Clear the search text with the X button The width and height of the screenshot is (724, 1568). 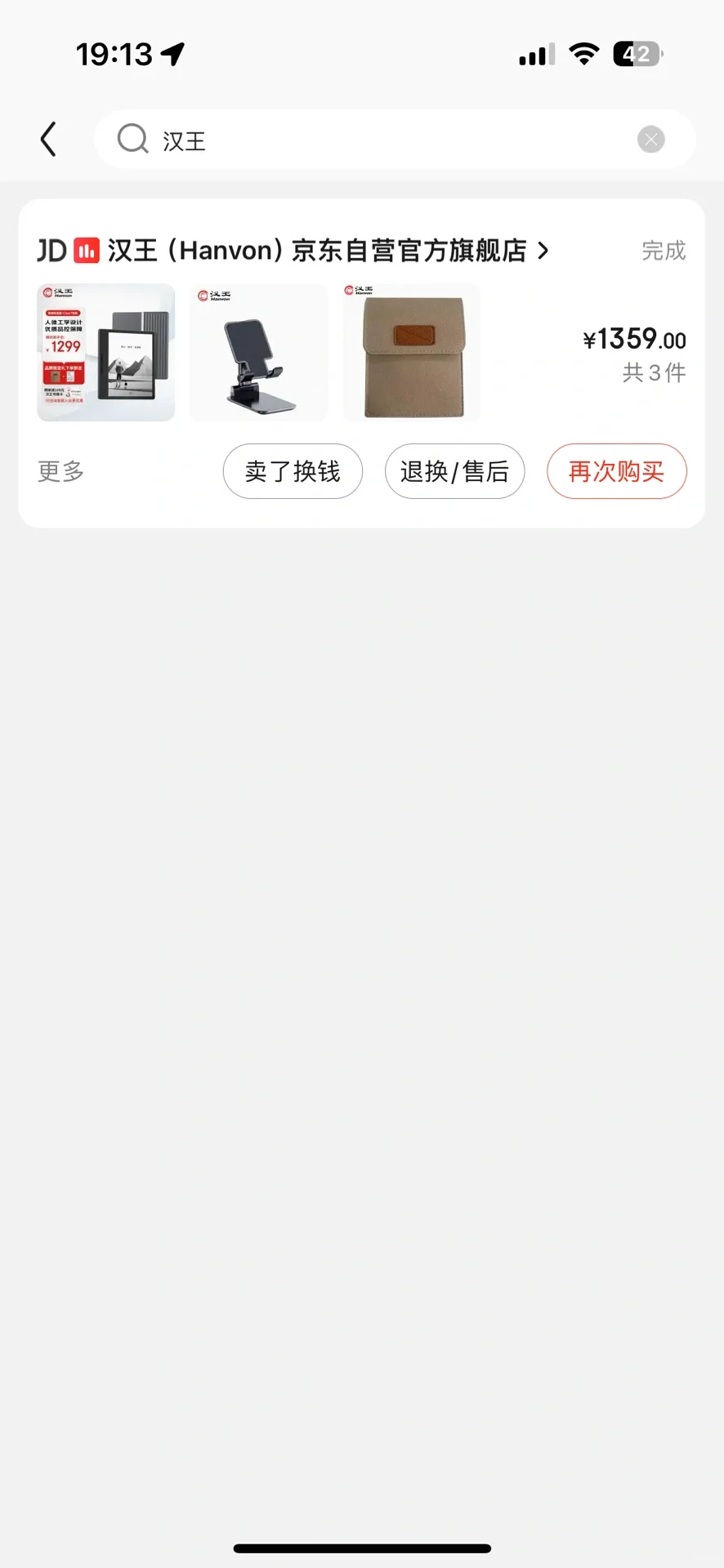coord(650,140)
